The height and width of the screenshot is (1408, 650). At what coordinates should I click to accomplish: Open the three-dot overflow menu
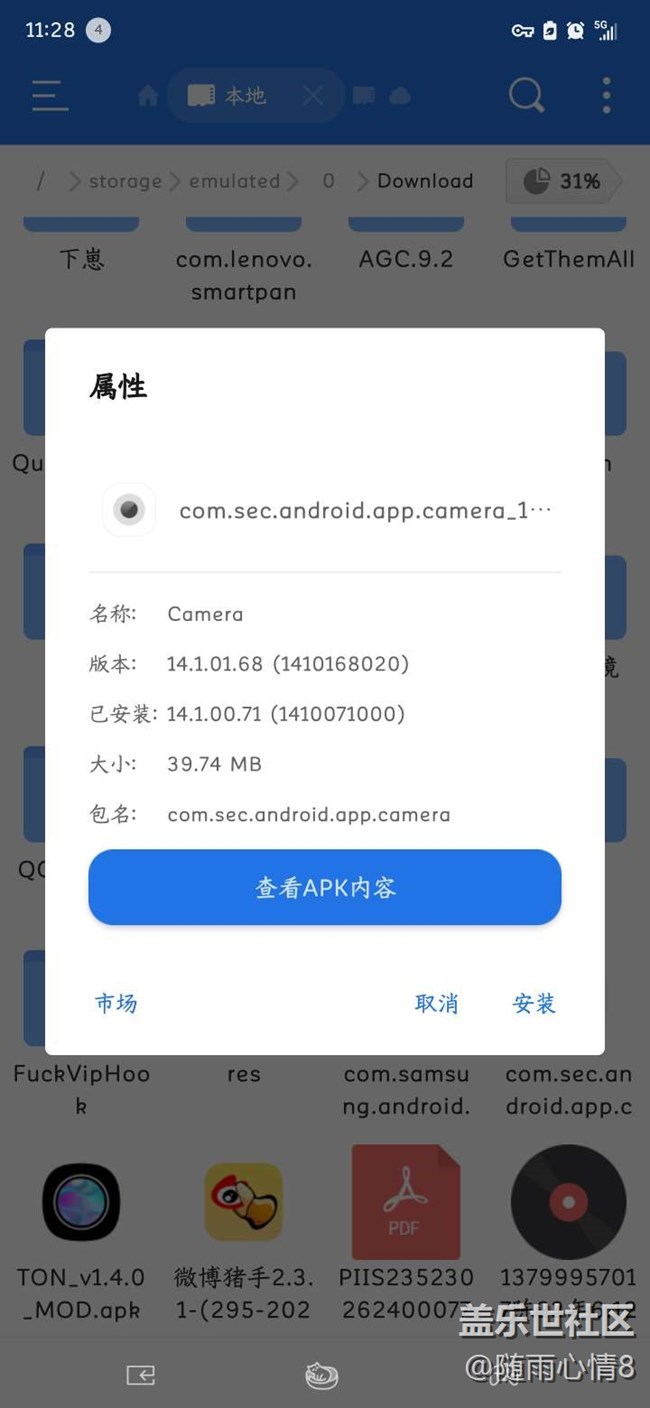[606, 96]
